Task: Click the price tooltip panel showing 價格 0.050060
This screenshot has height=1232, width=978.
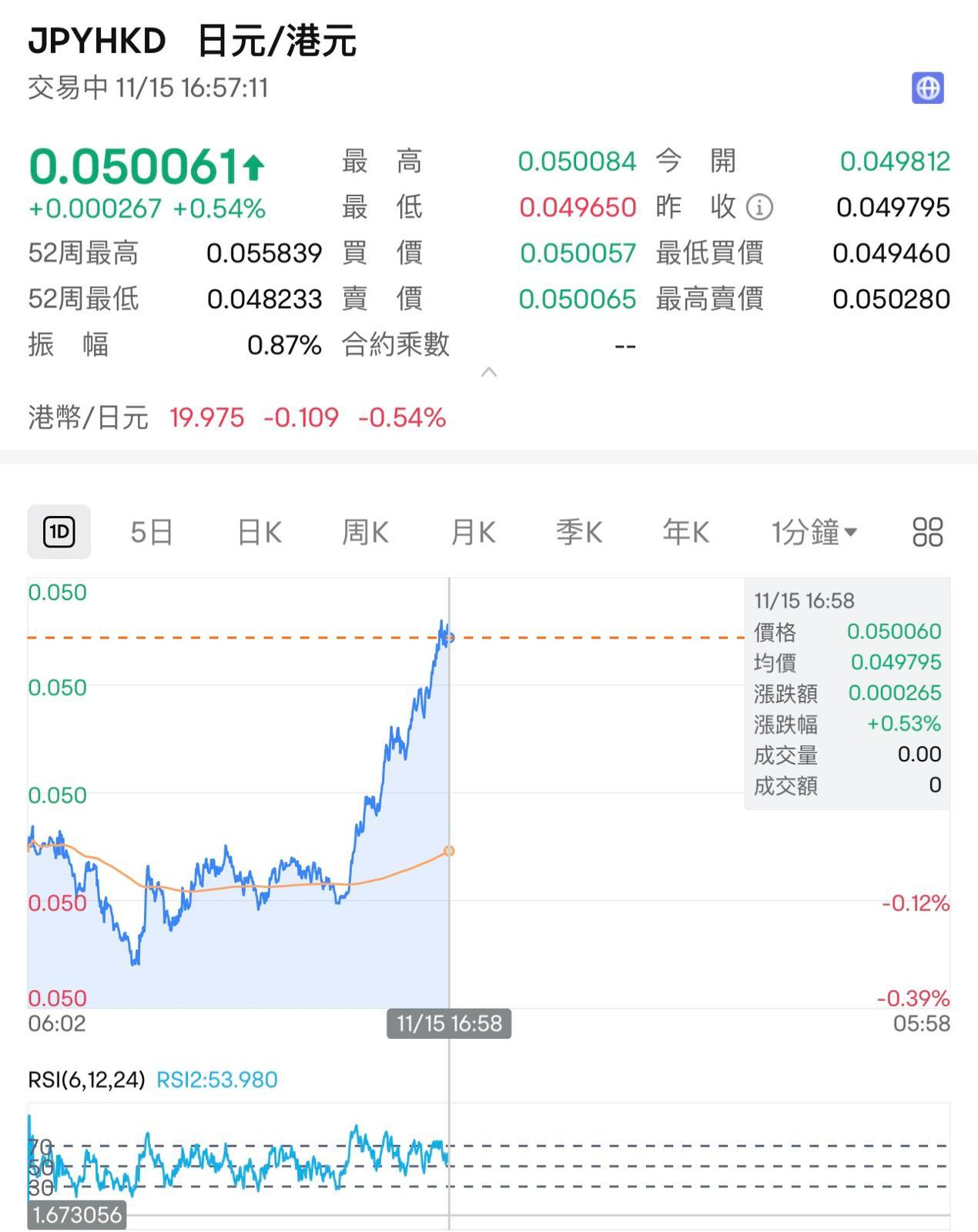Action: (x=847, y=693)
